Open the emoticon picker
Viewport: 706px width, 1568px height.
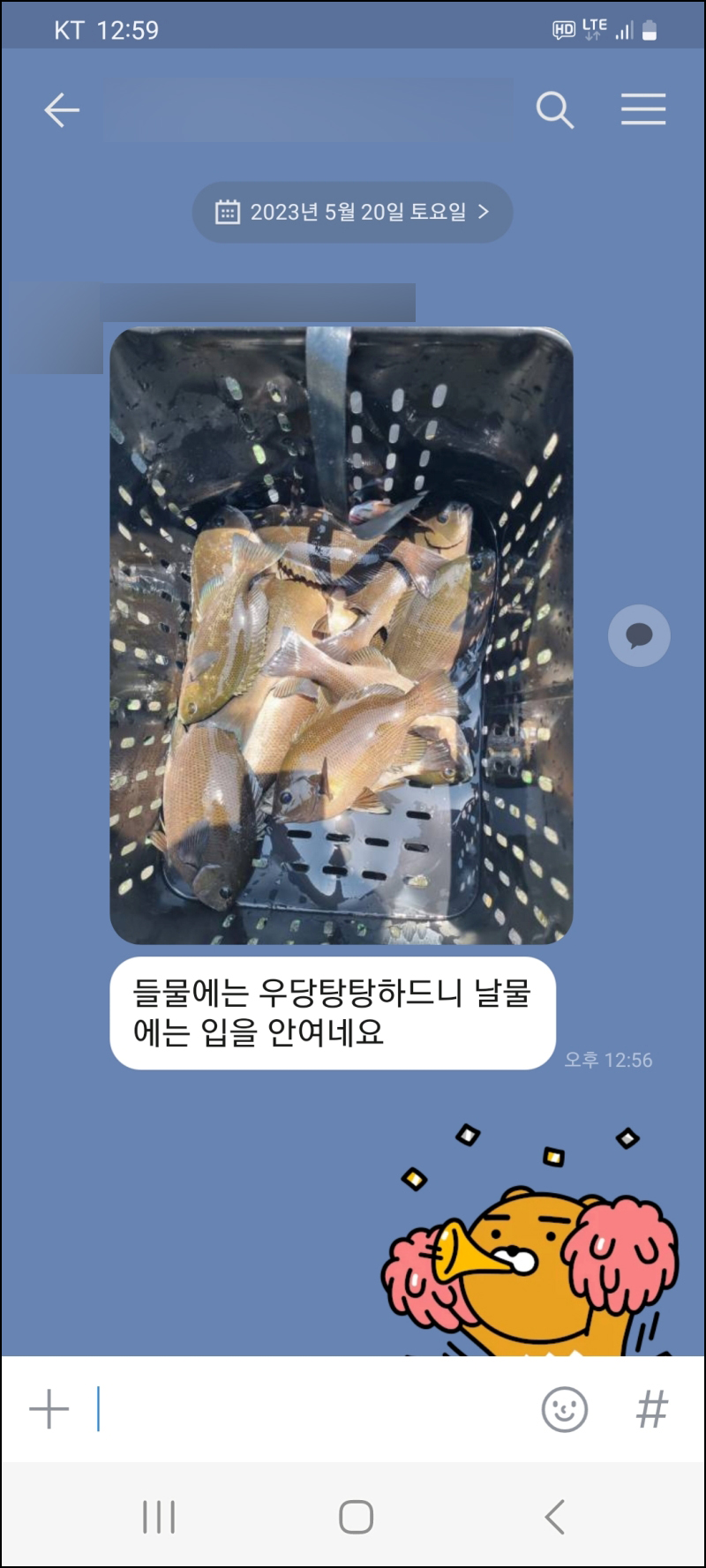(x=564, y=1409)
